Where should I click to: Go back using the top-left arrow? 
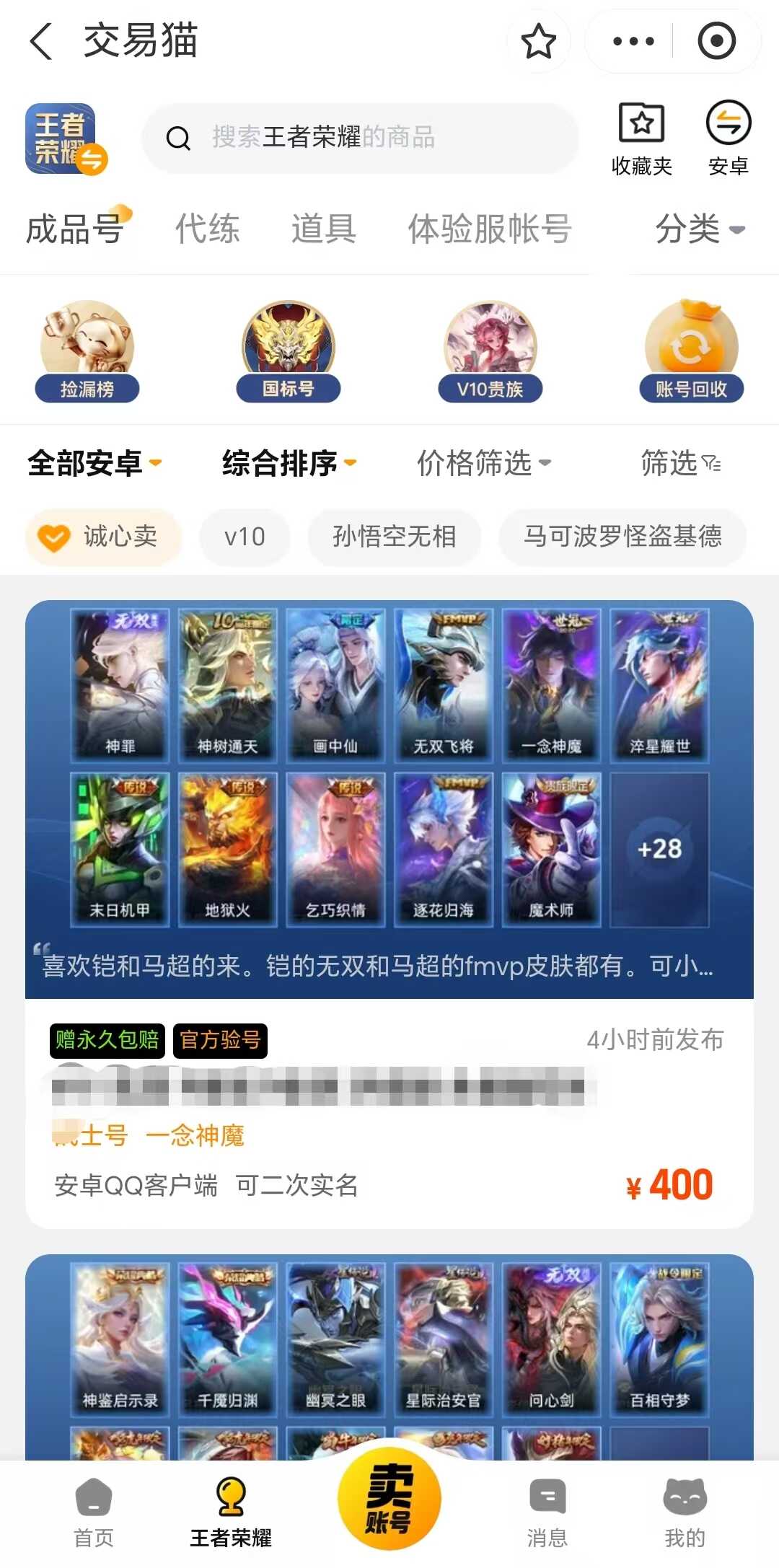pos(41,40)
